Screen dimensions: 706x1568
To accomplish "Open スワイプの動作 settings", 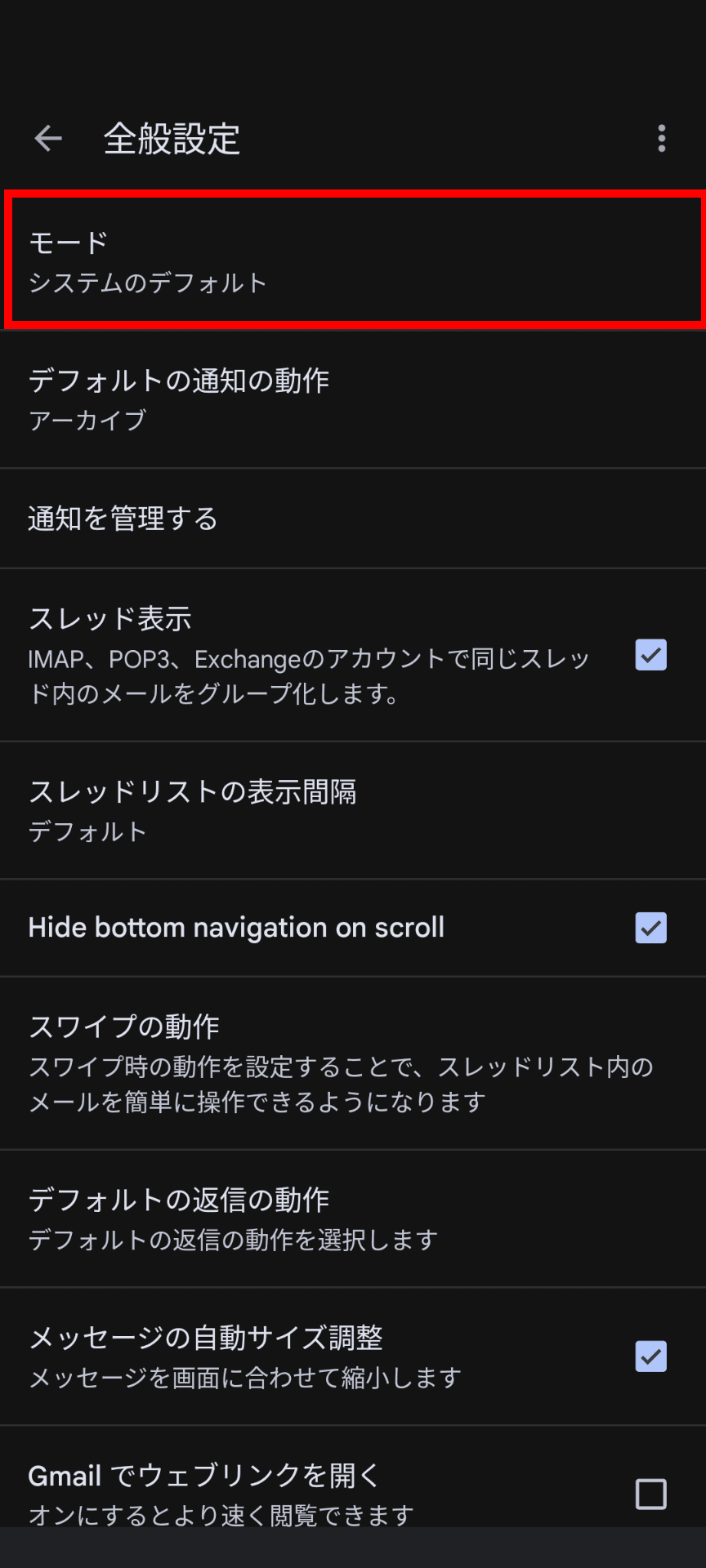I will pos(353,1063).
